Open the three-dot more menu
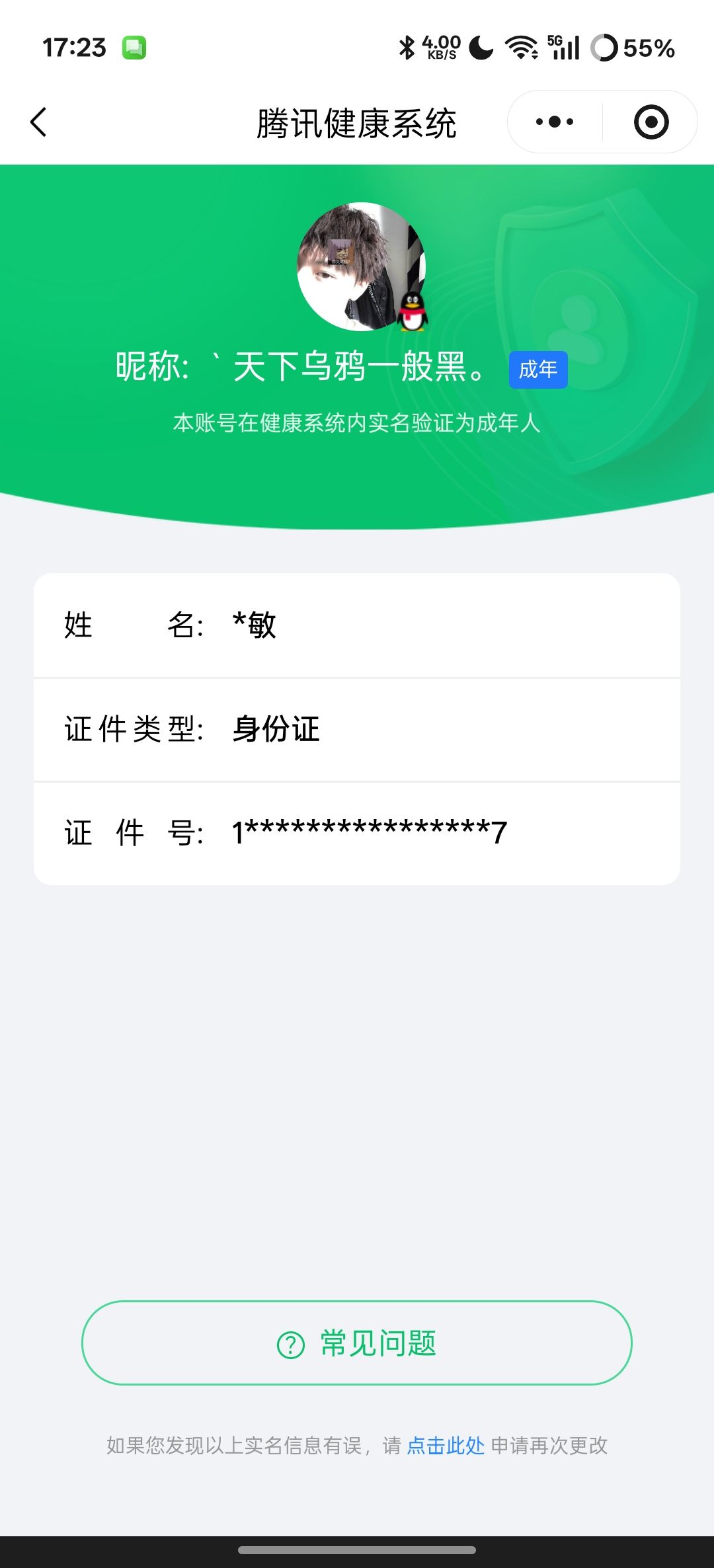This screenshot has height=1568, width=714. click(555, 122)
